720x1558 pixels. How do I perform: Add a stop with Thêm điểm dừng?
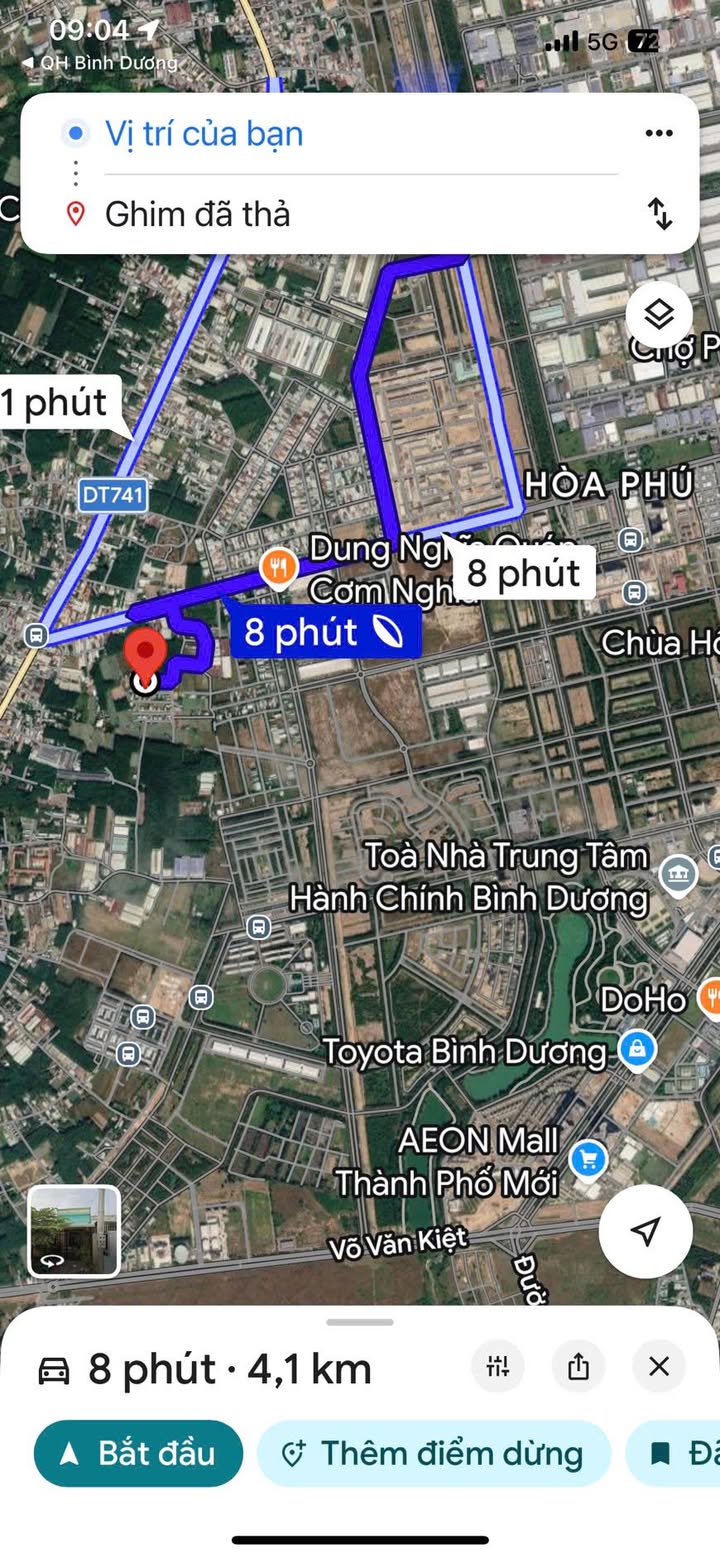click(x=434, y=1453)
